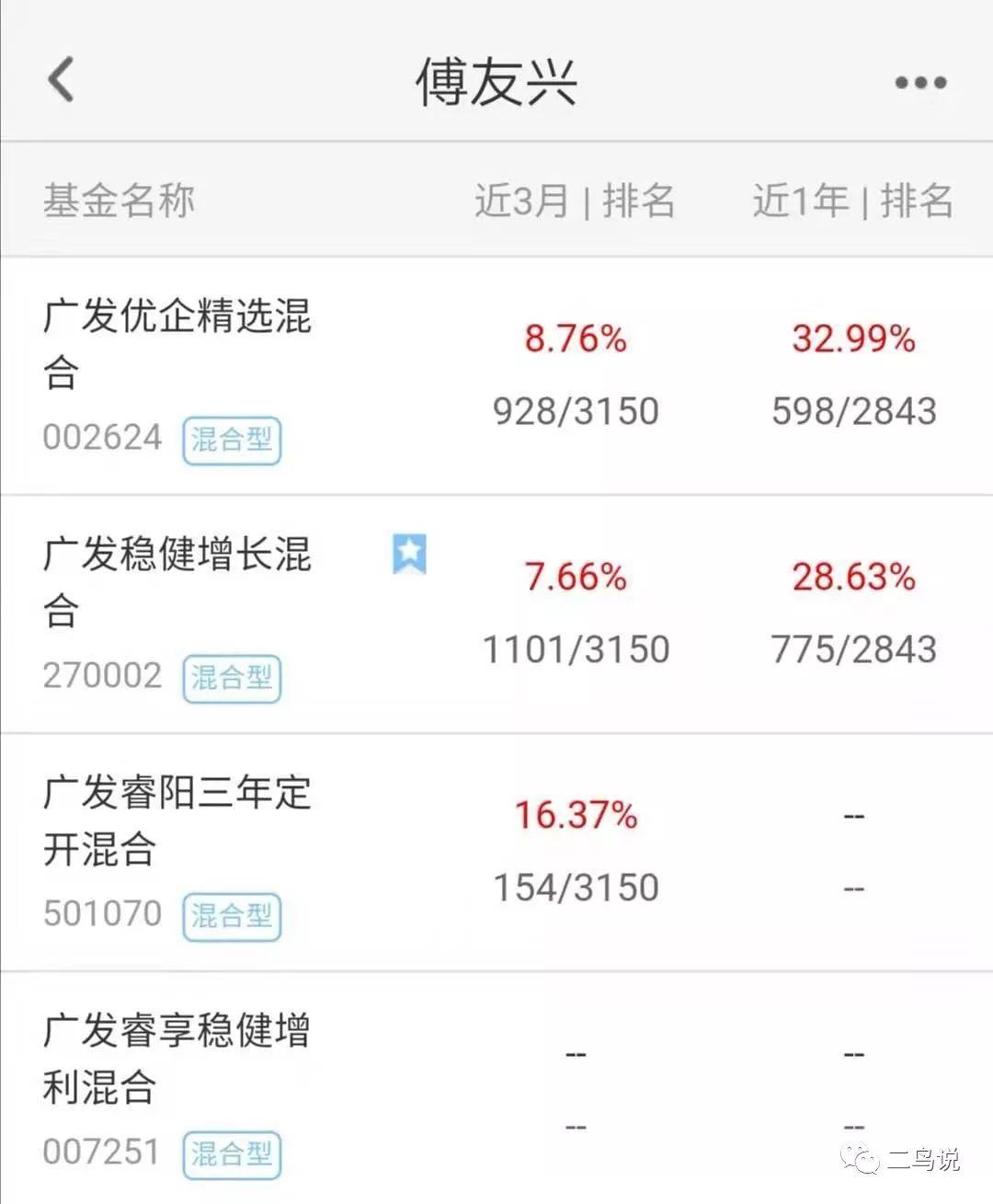Open the three-dot overflow menu

point(920,83)
